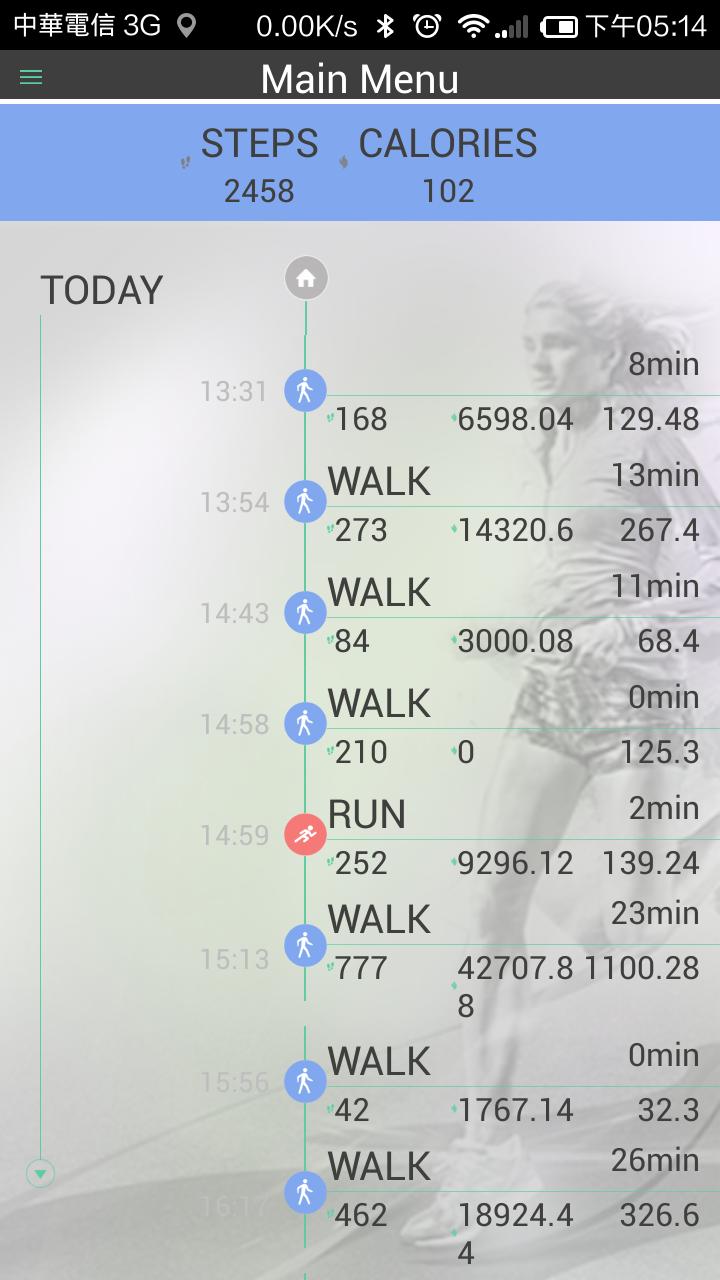The image size is (720, 1280).
Task: Select the red RUN icon at 14:59
Action: 305,834
